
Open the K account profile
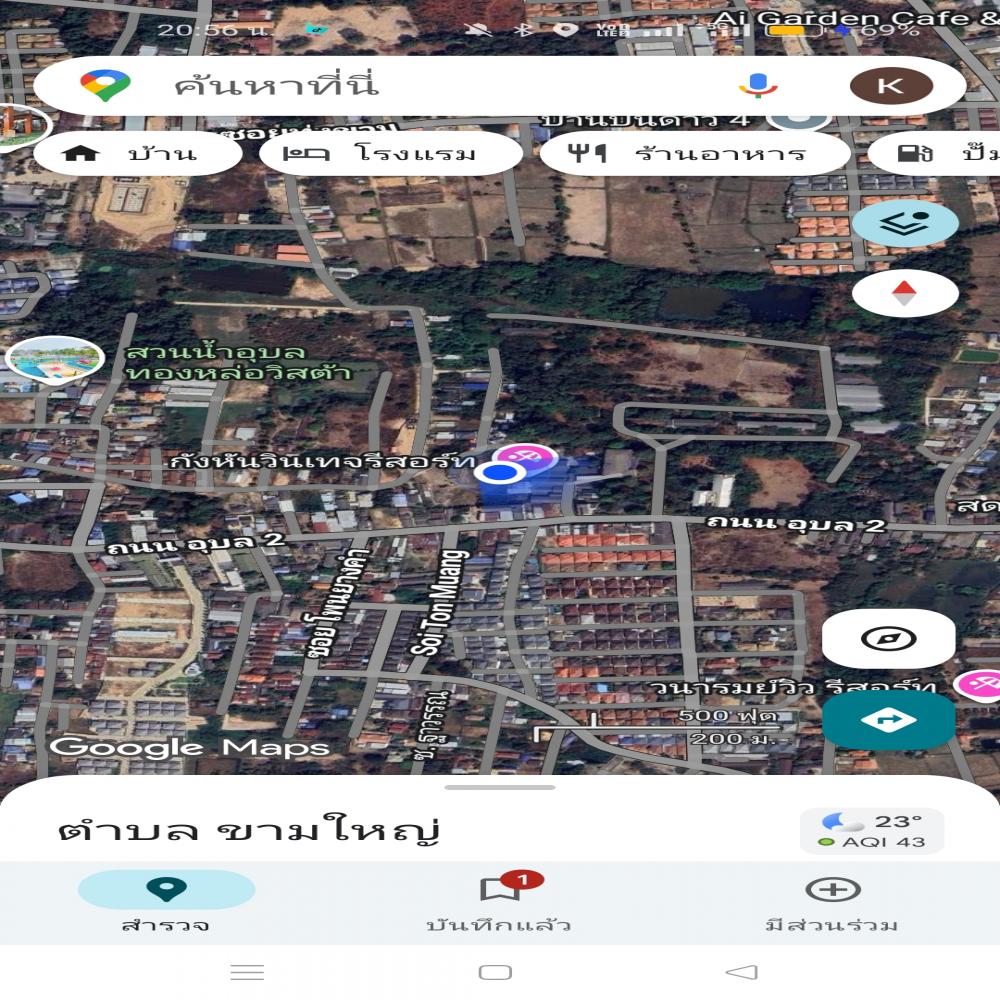point(890,86)
